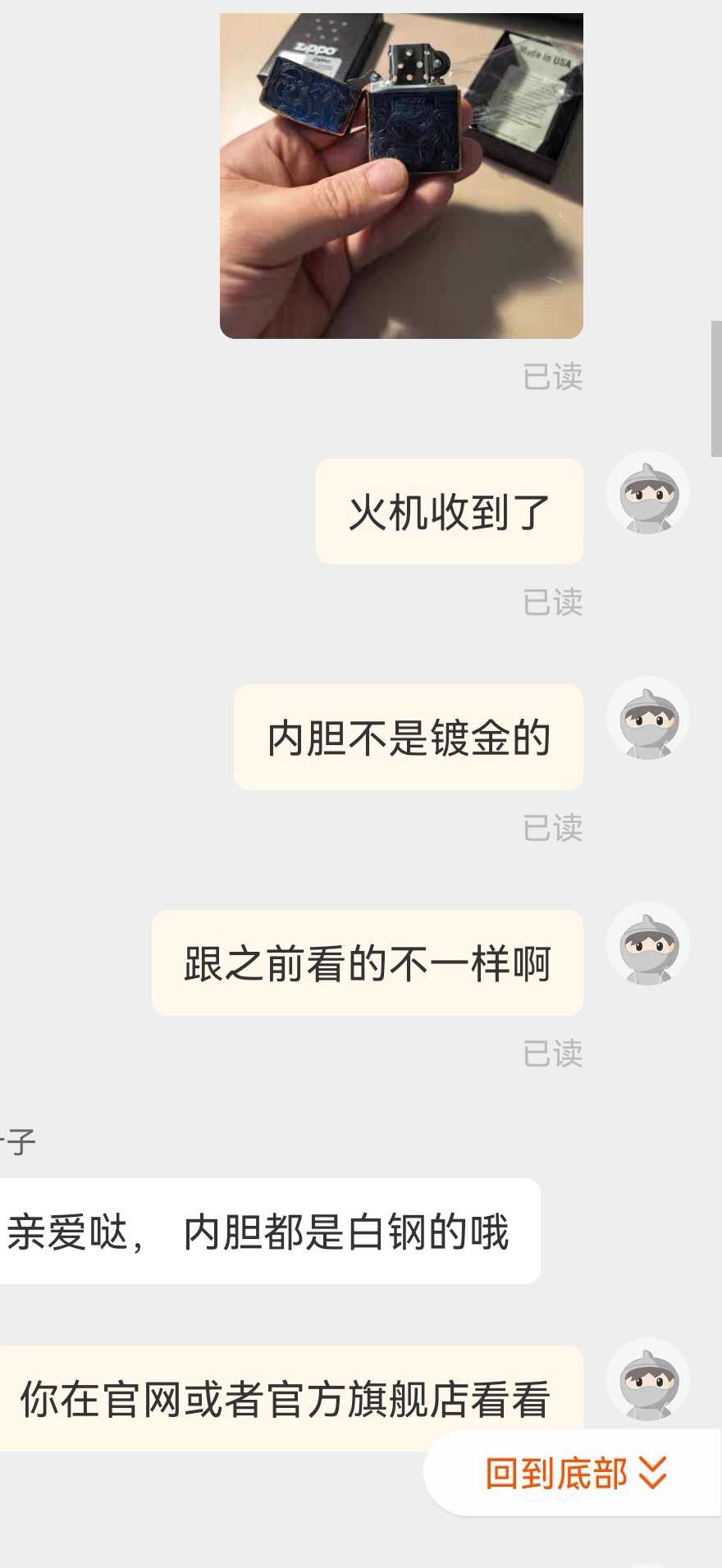Open the avatar beside 跟之前看的不一样啊
Image resolution: width=722 pixels, height=1568 pixels.
(647, 944)
